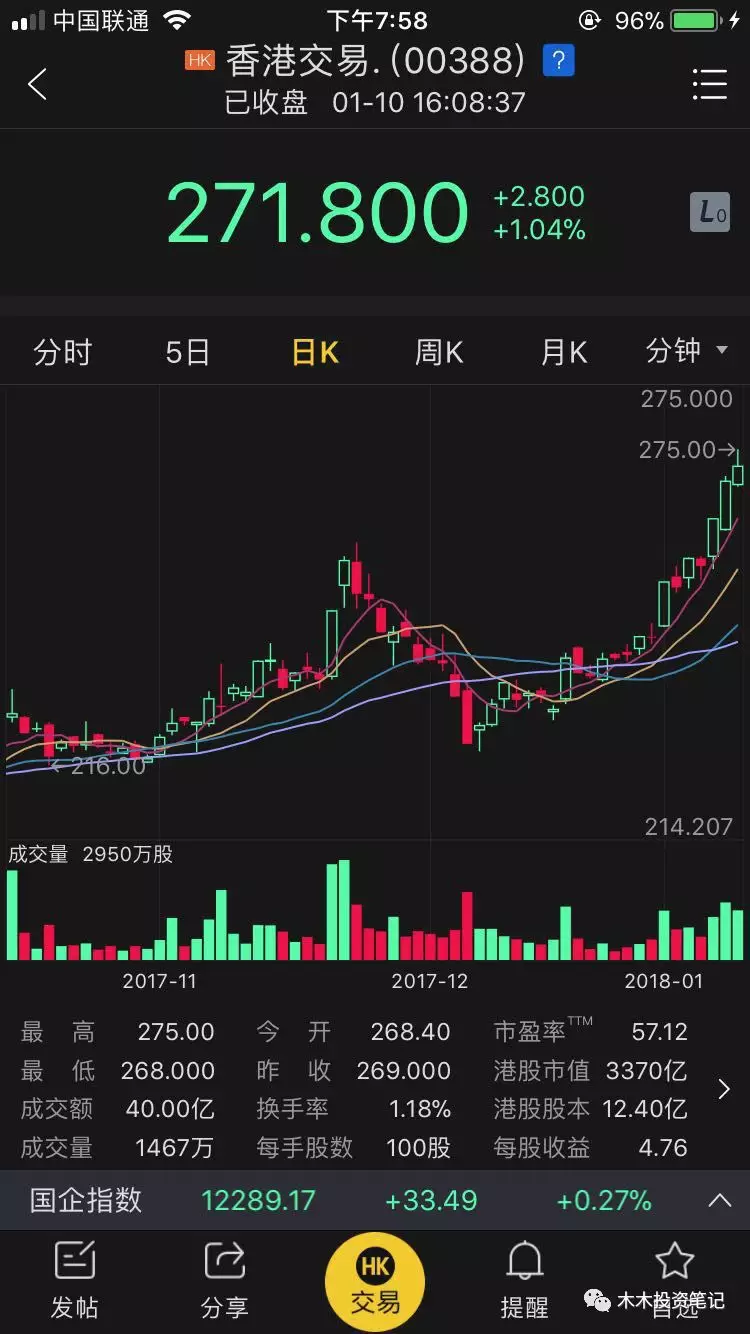Switch to the 5日 chart tab
Viewport: 750px width, 1334px height.
187,352
